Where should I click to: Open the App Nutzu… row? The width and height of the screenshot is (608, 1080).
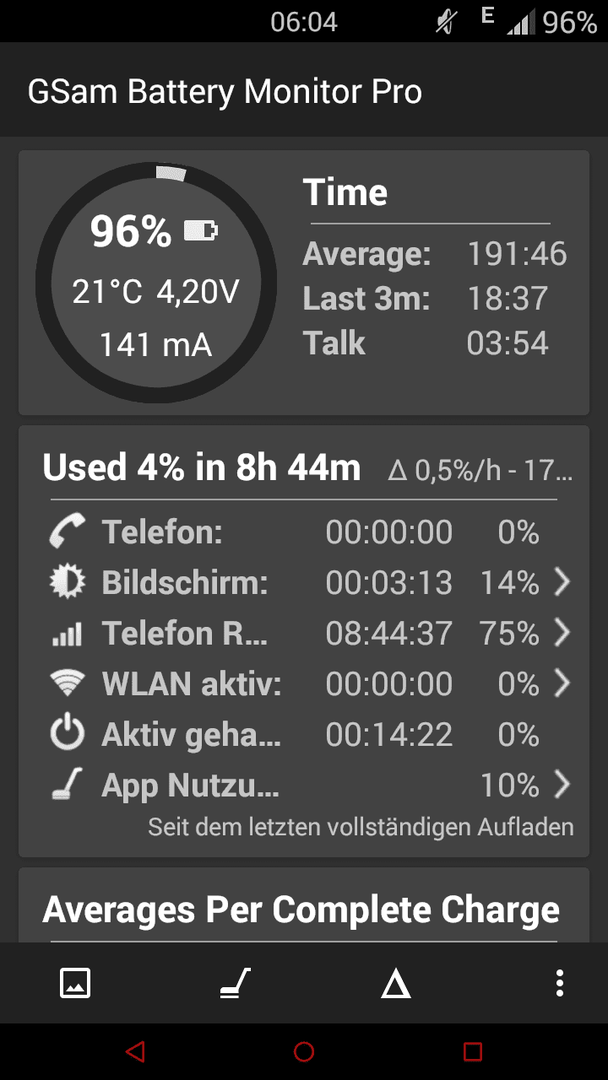[304, 785]
